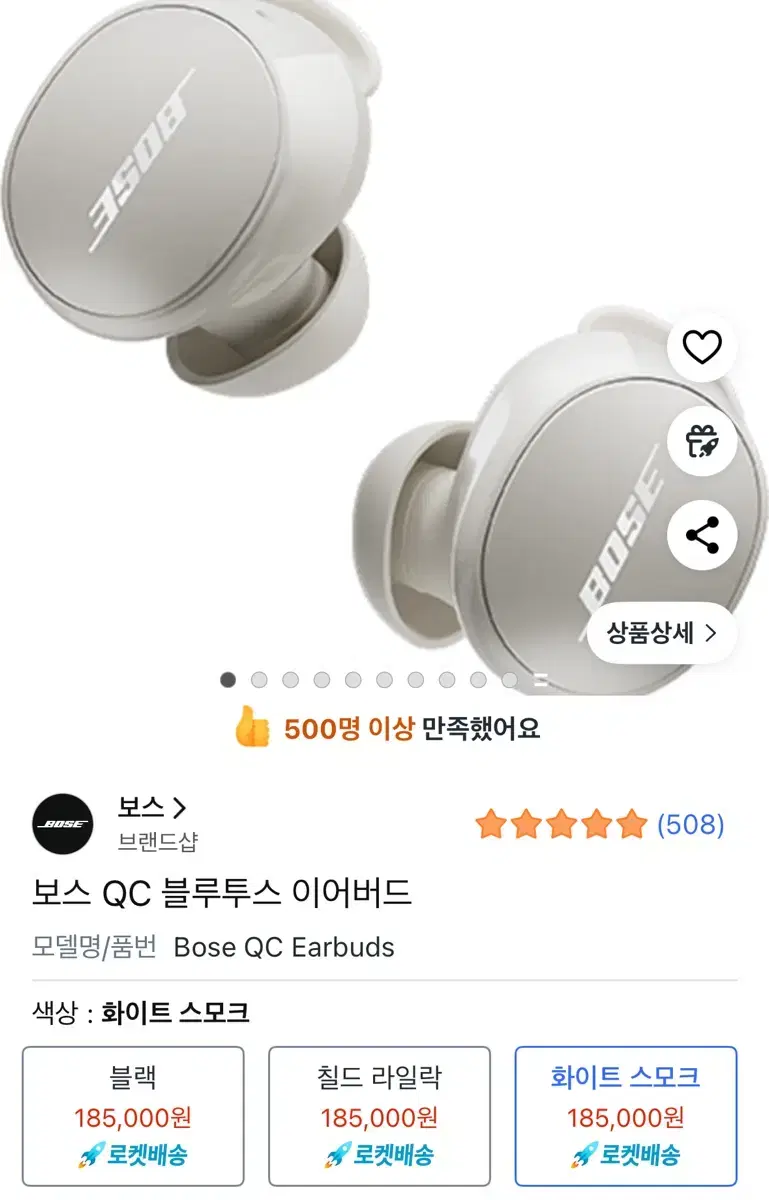The image size is (769, 1200).
Task: Expand the 상품상세 product details section
Action: click(661, 630)
